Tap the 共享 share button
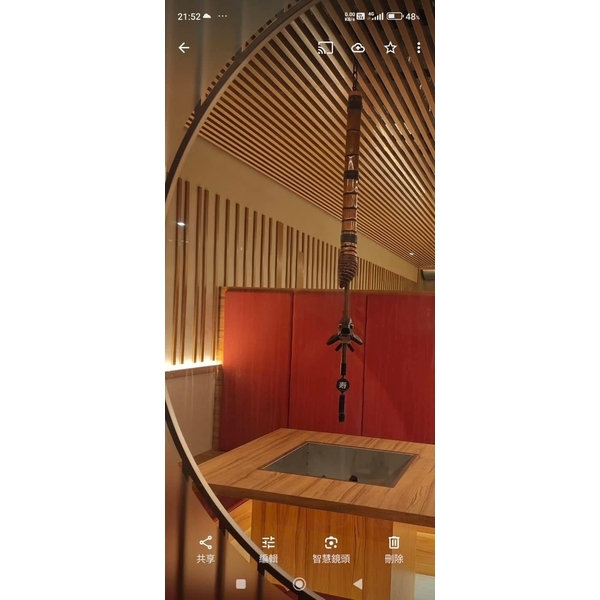Viewport: 600px width, 600px height. tap(205, 549)
